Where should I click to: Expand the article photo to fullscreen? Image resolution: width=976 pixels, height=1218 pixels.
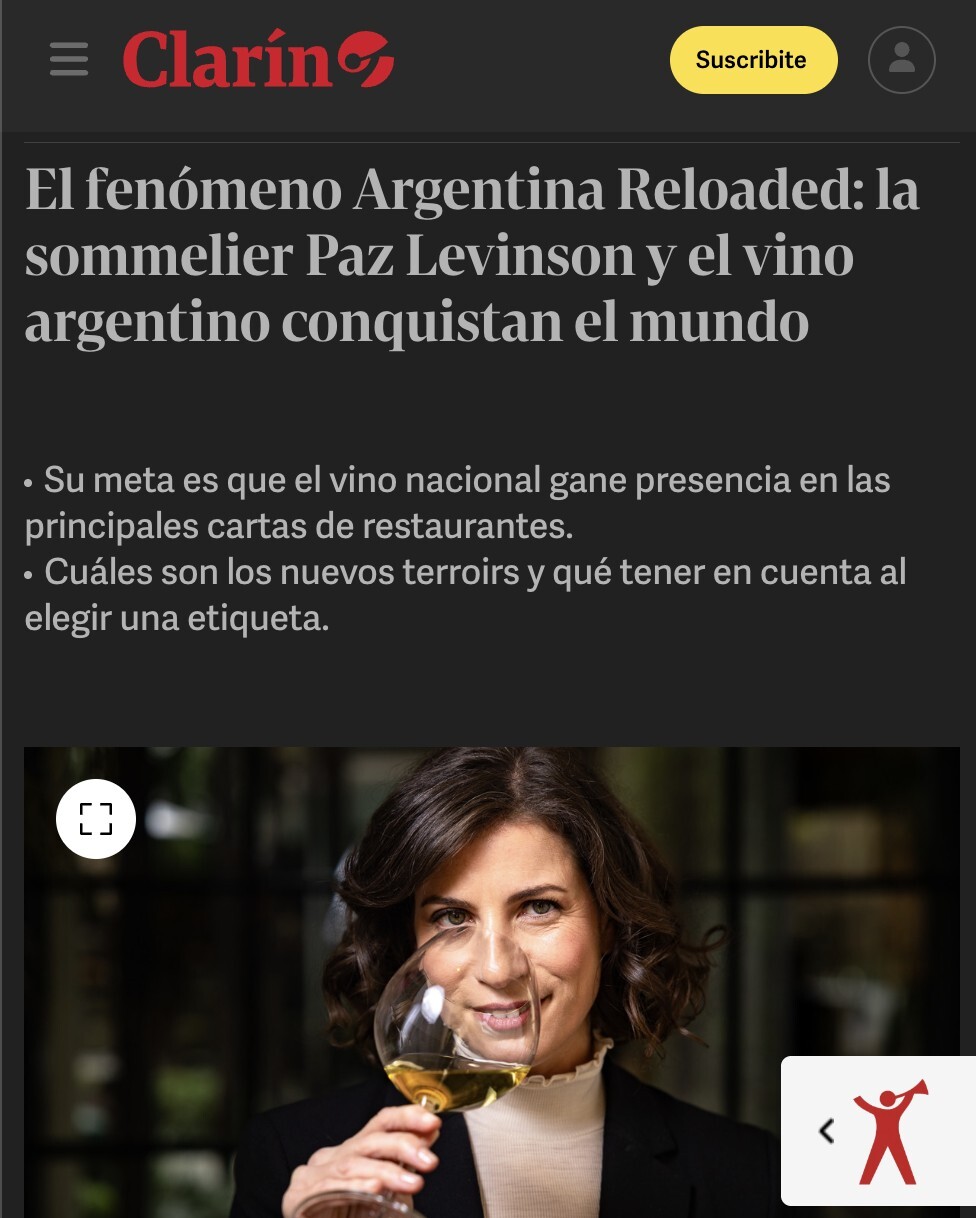click(96, 819)
